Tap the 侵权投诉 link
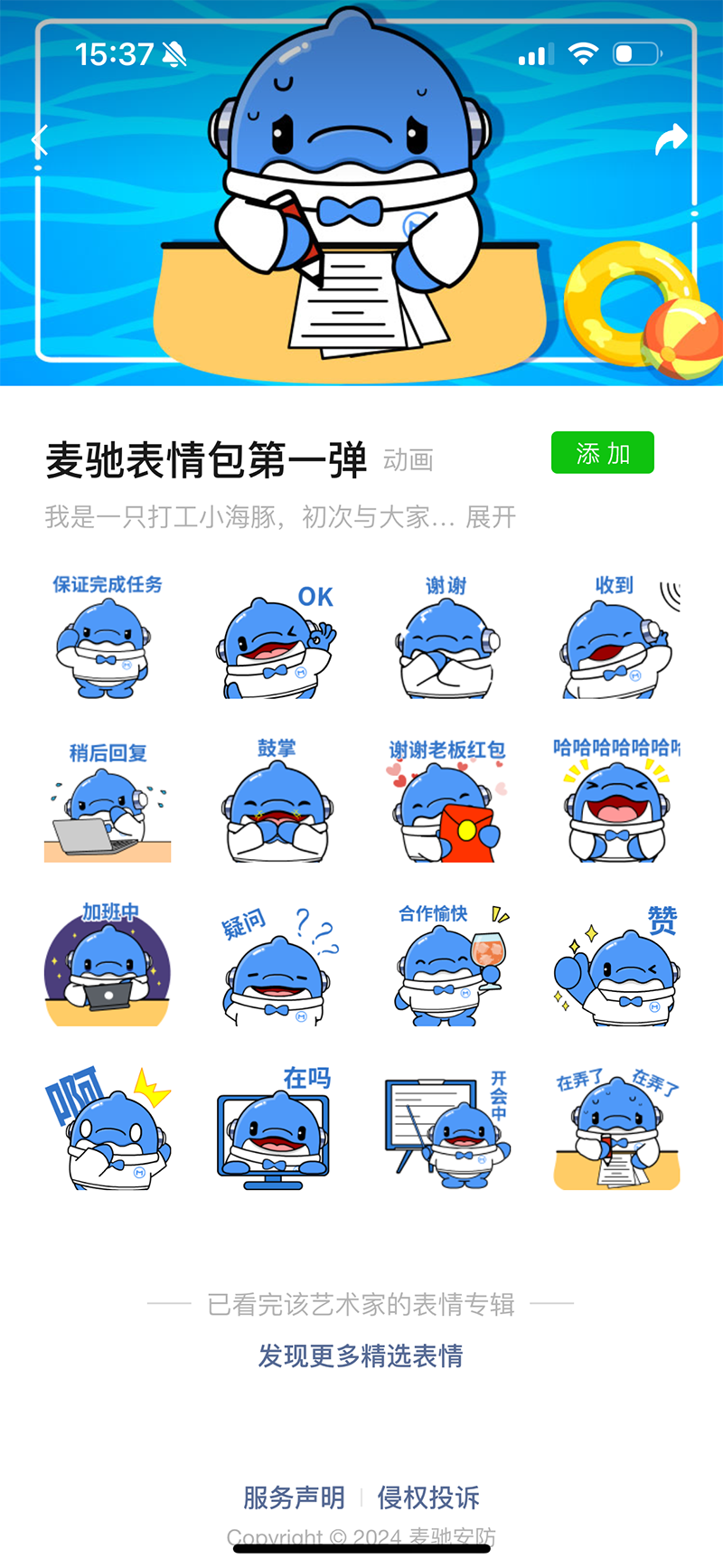723x1568 pixels. [x=428, y=1497]
